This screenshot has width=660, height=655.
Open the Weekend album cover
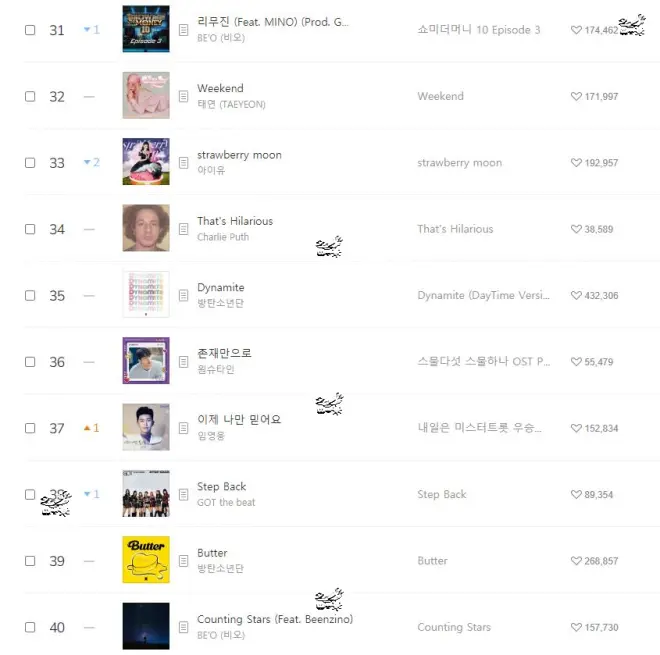(x=146, y=96)
